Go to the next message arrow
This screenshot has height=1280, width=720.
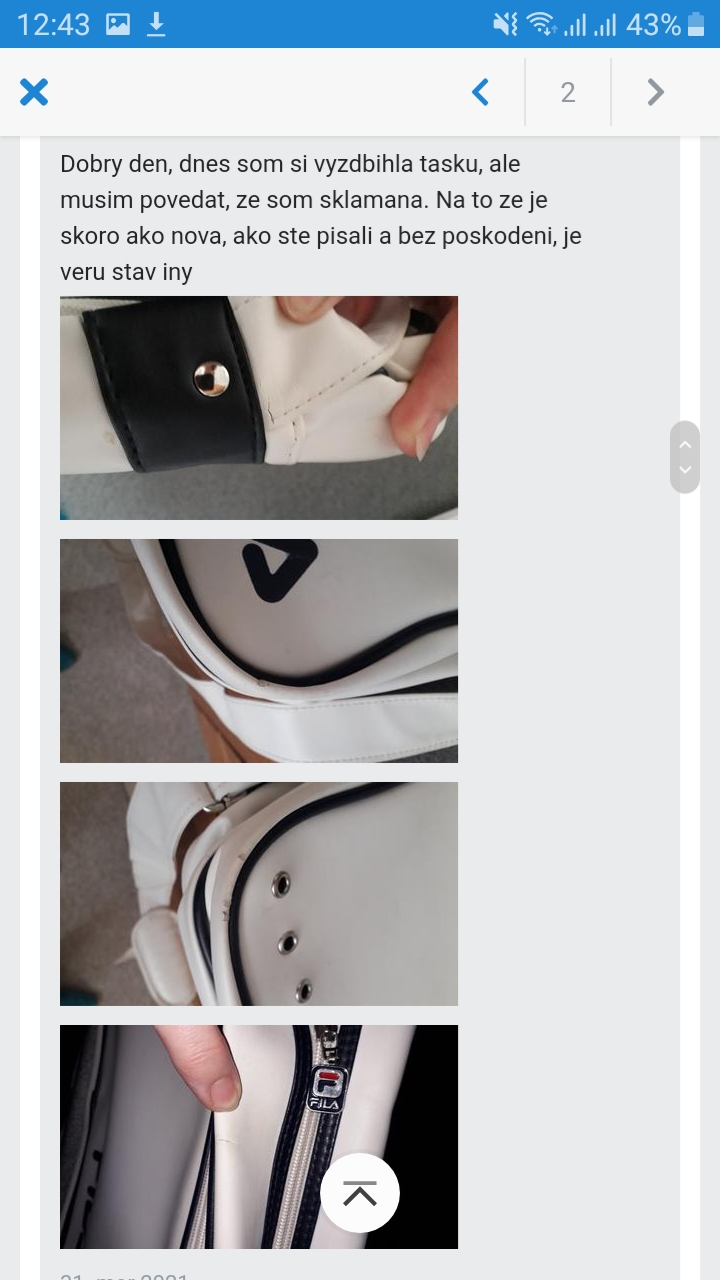tap(655, 92)
